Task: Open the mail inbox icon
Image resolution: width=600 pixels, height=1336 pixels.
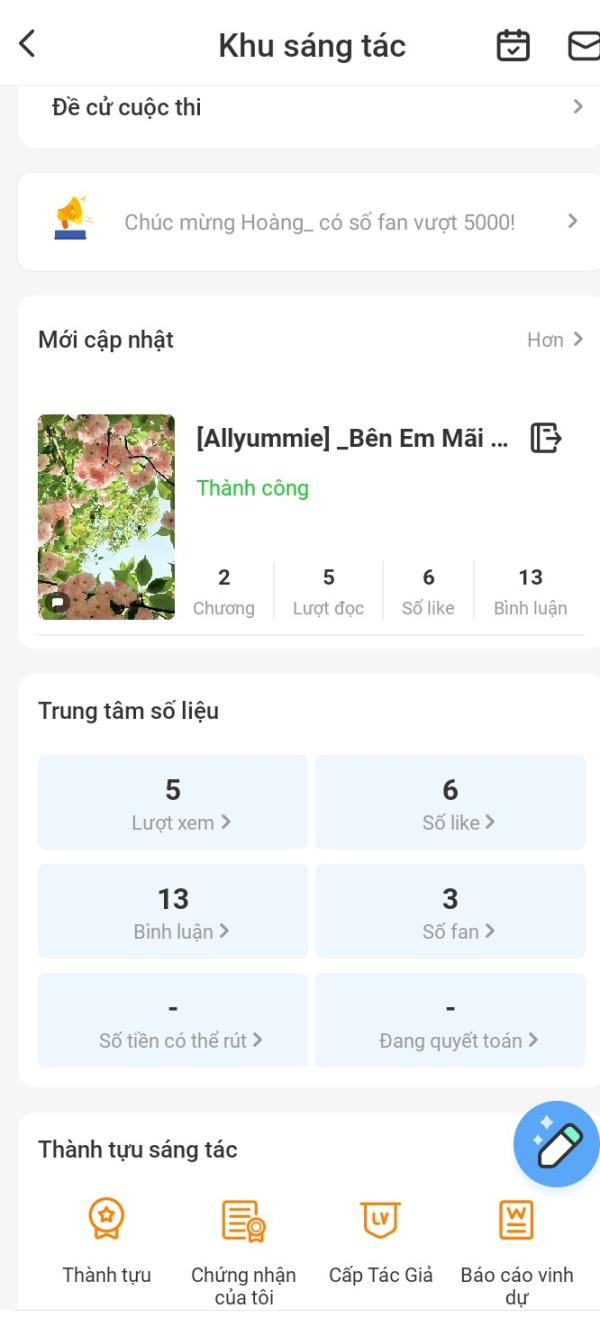Action: 583,46
